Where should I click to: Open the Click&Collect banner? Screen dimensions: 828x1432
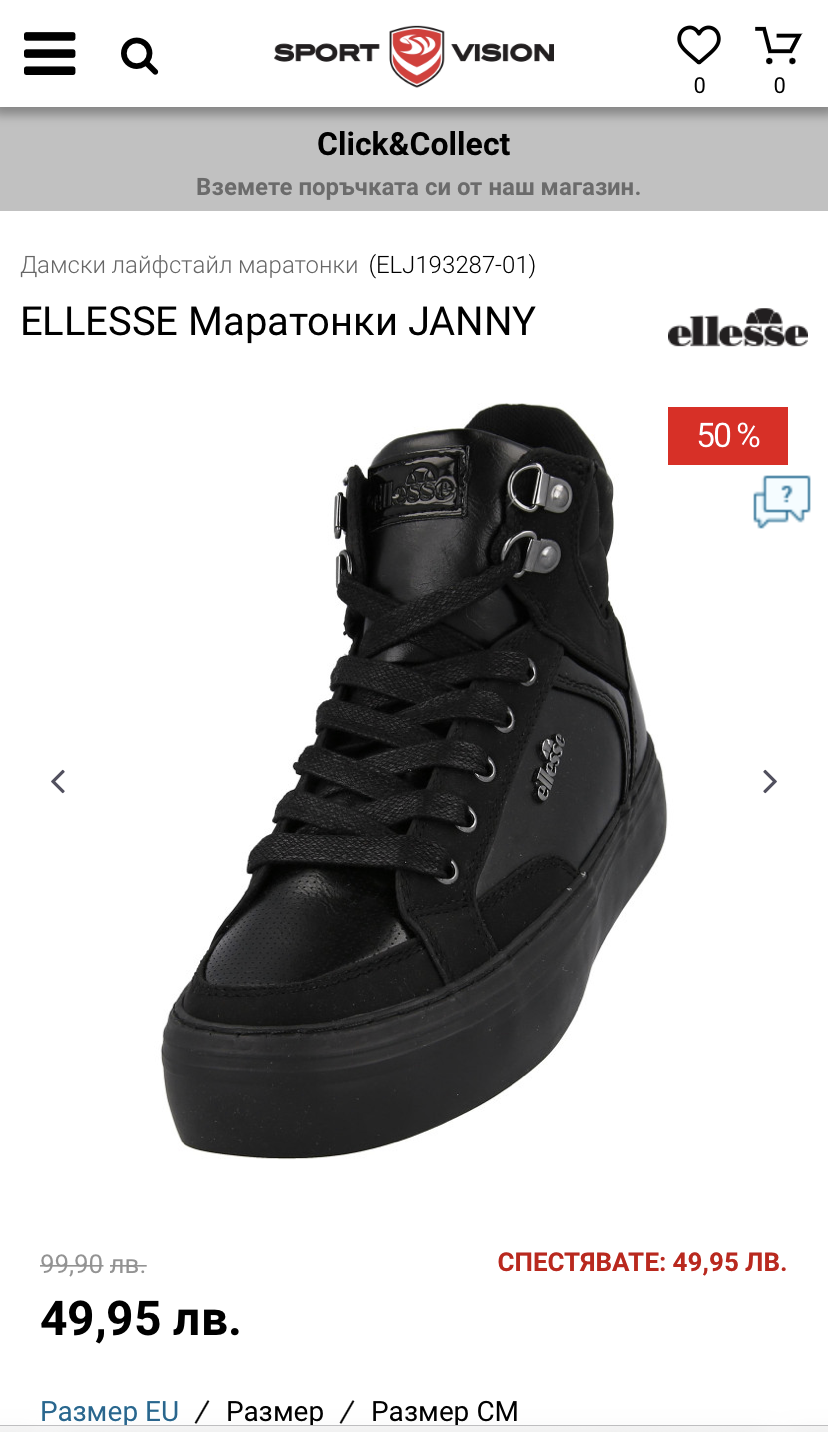[414, 160]
